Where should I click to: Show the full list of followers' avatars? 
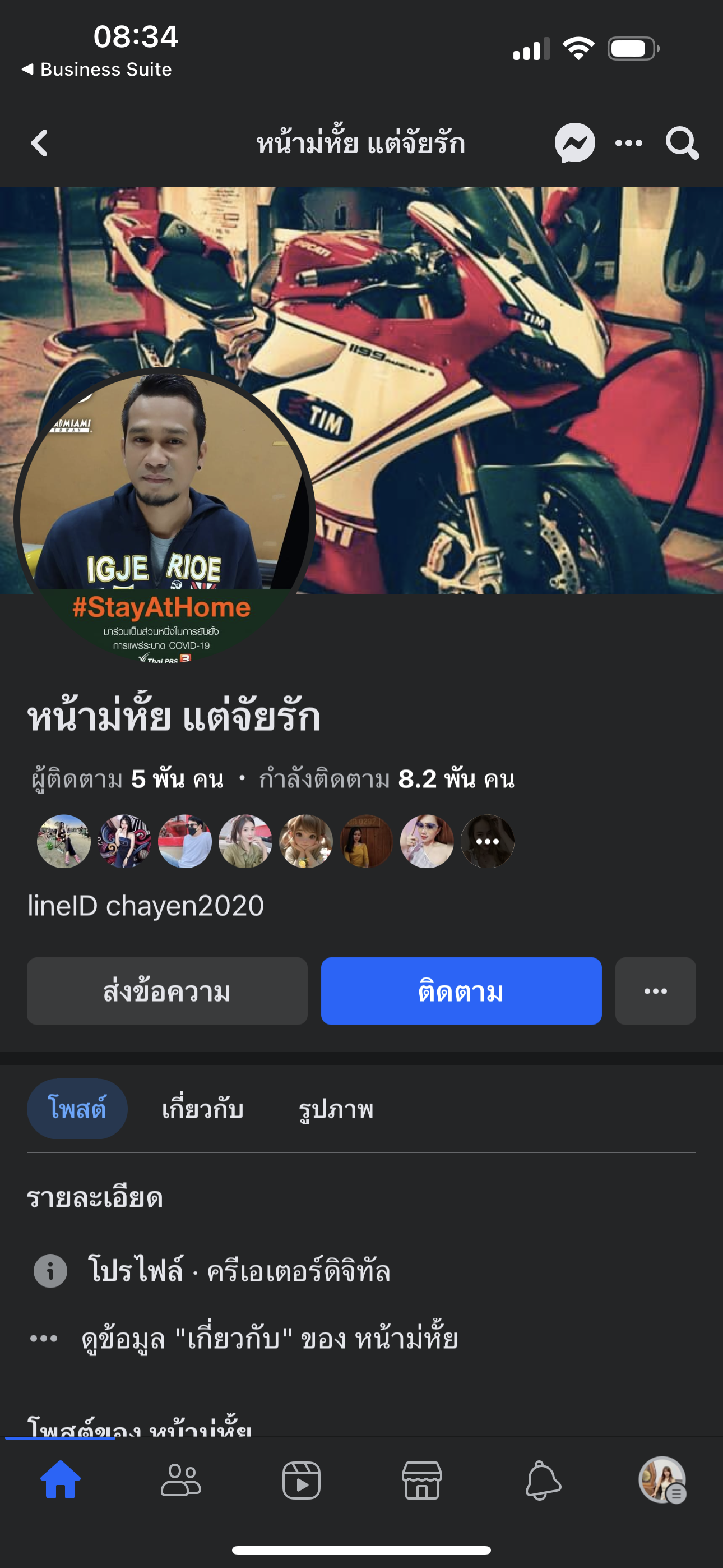click(488, 841)
